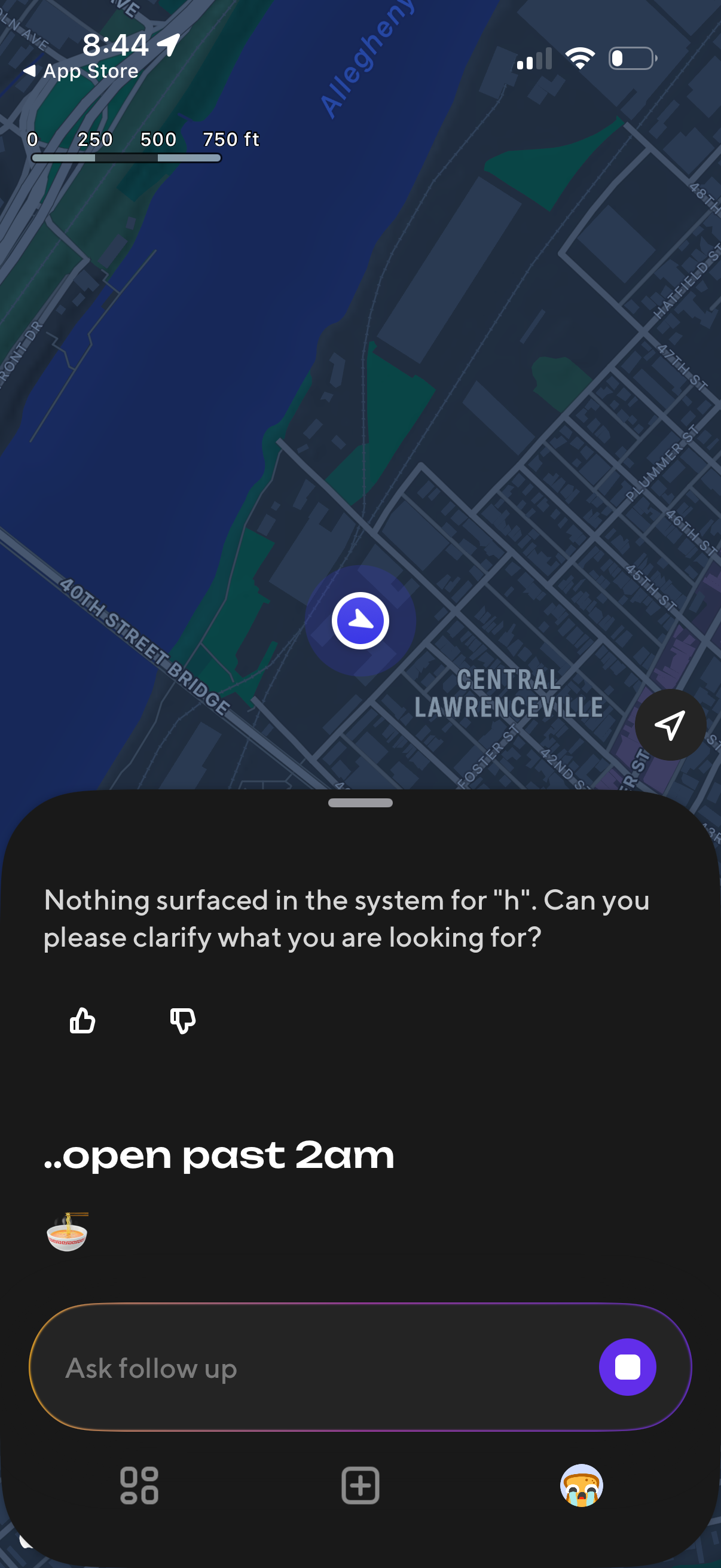Open the grid dashboard tab

click(x=139, y=1486)
